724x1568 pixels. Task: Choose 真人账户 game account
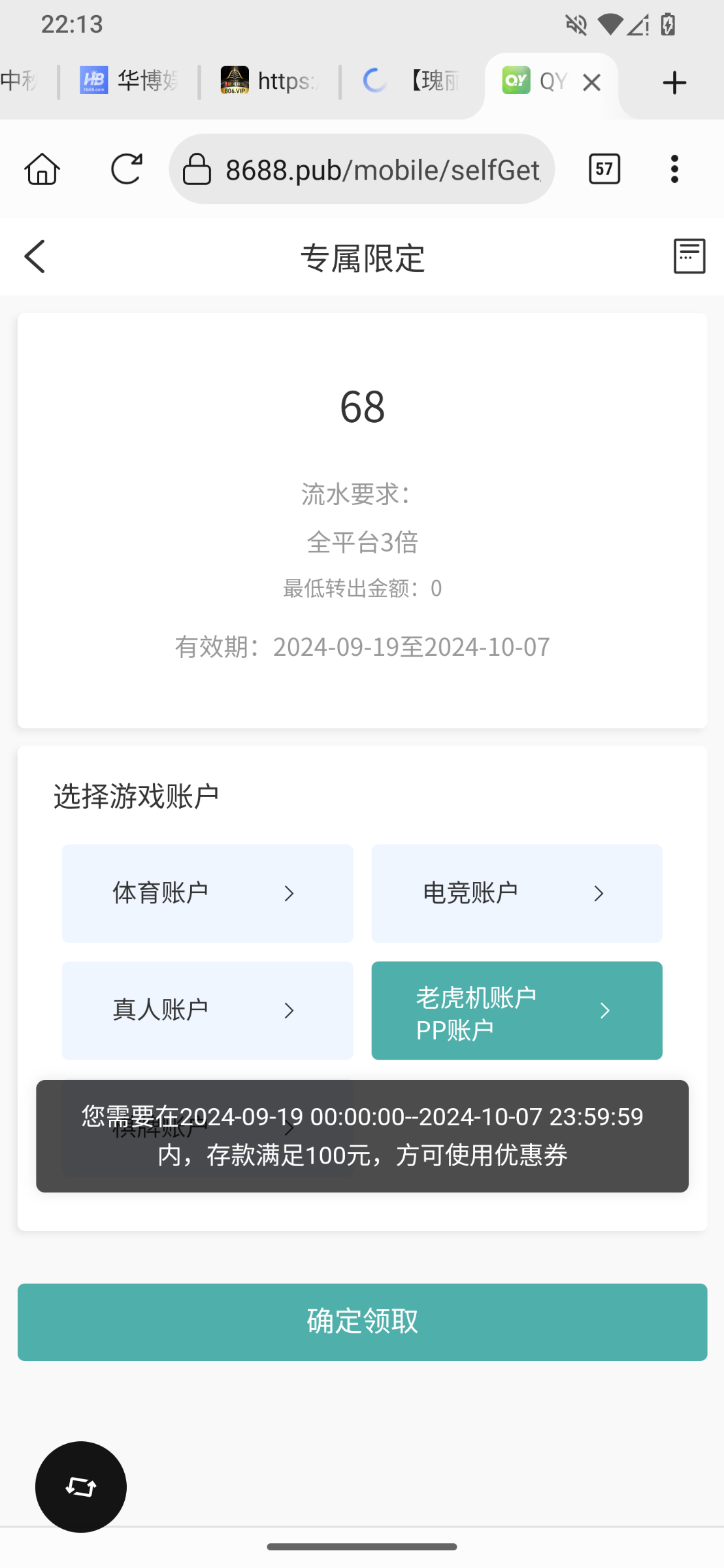click(207, 1010)
